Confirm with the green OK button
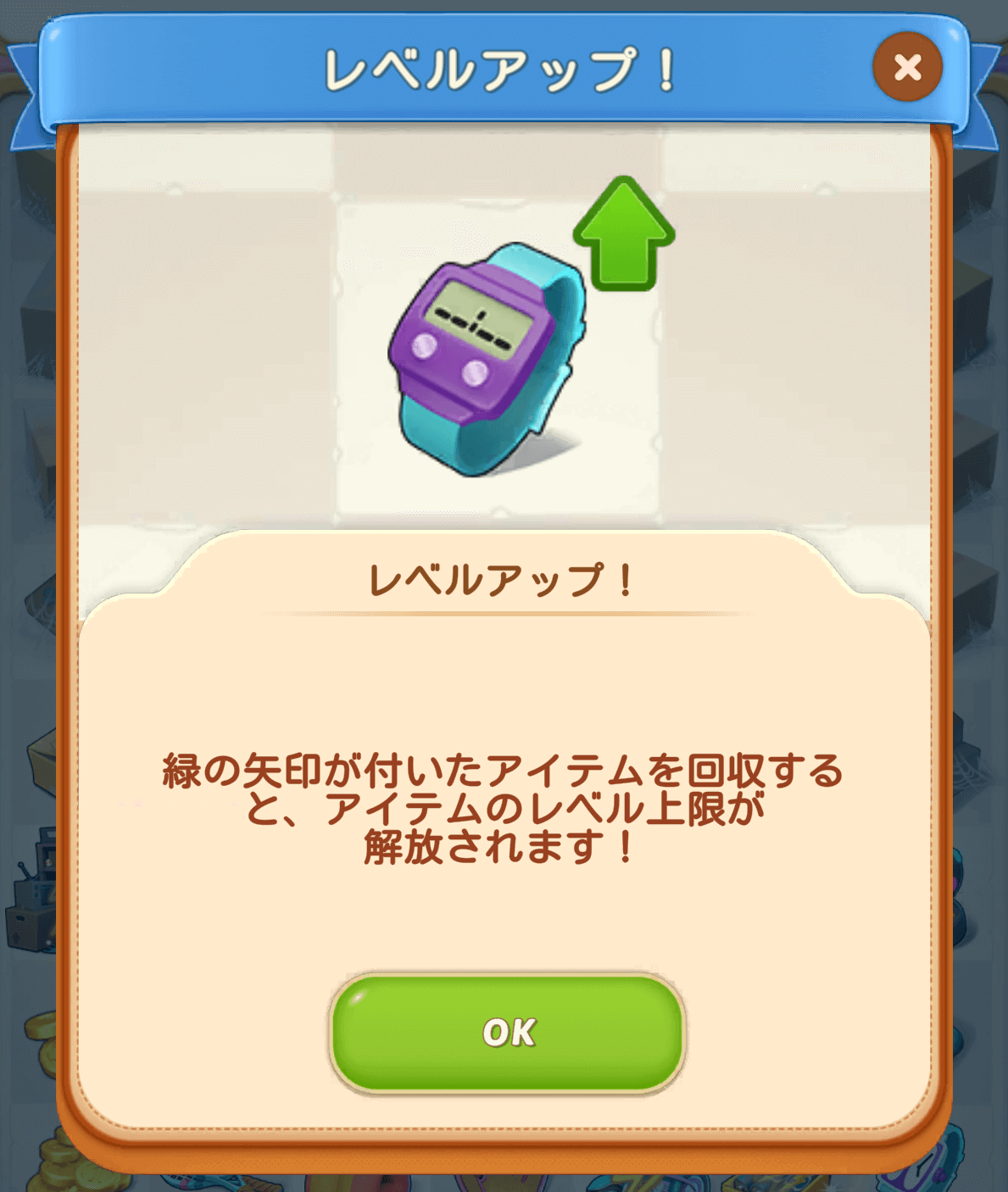 (507, 1032)
